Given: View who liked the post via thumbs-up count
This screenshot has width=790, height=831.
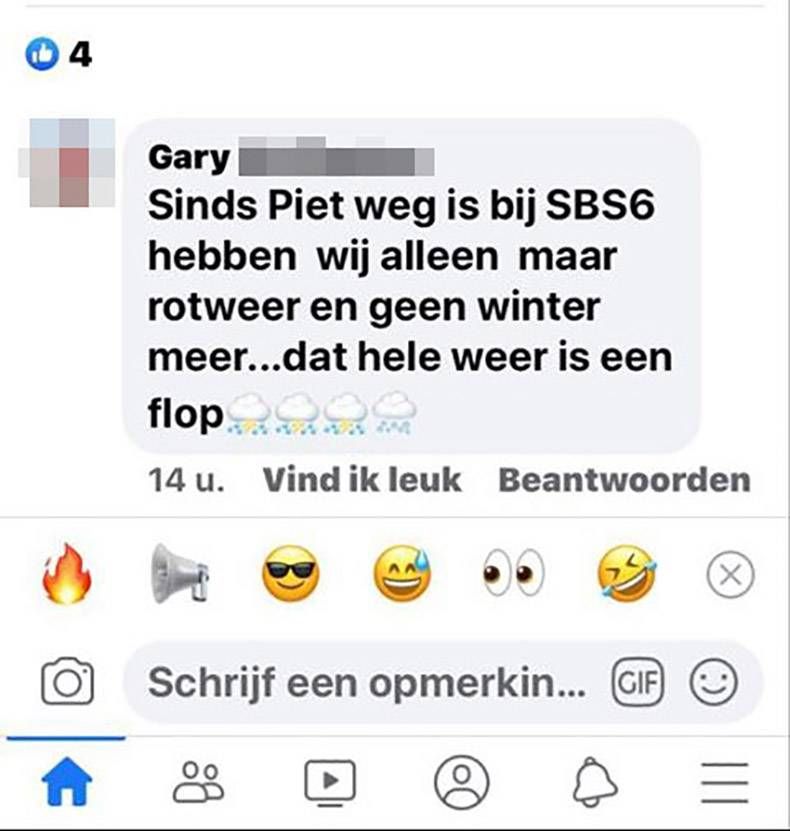Looking at the screenshot, I should [55, 50].
